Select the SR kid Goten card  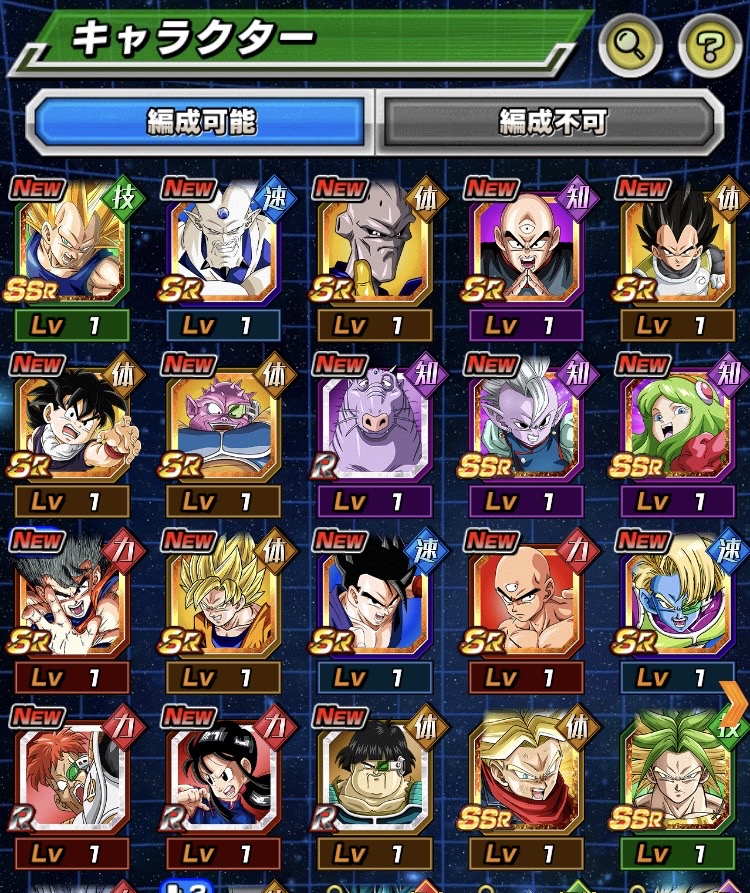71,420
